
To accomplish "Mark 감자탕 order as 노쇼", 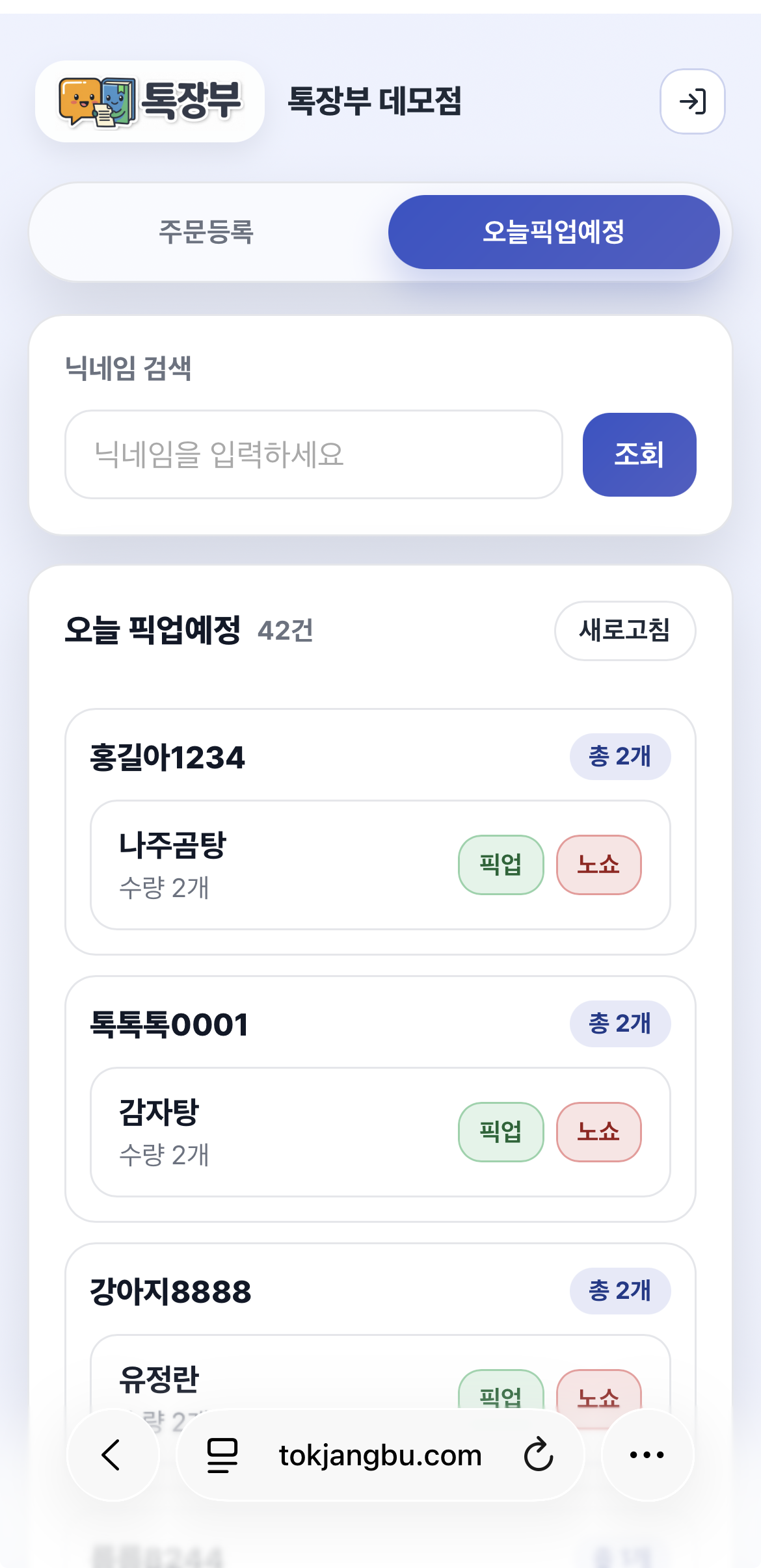I will 598,1132.
